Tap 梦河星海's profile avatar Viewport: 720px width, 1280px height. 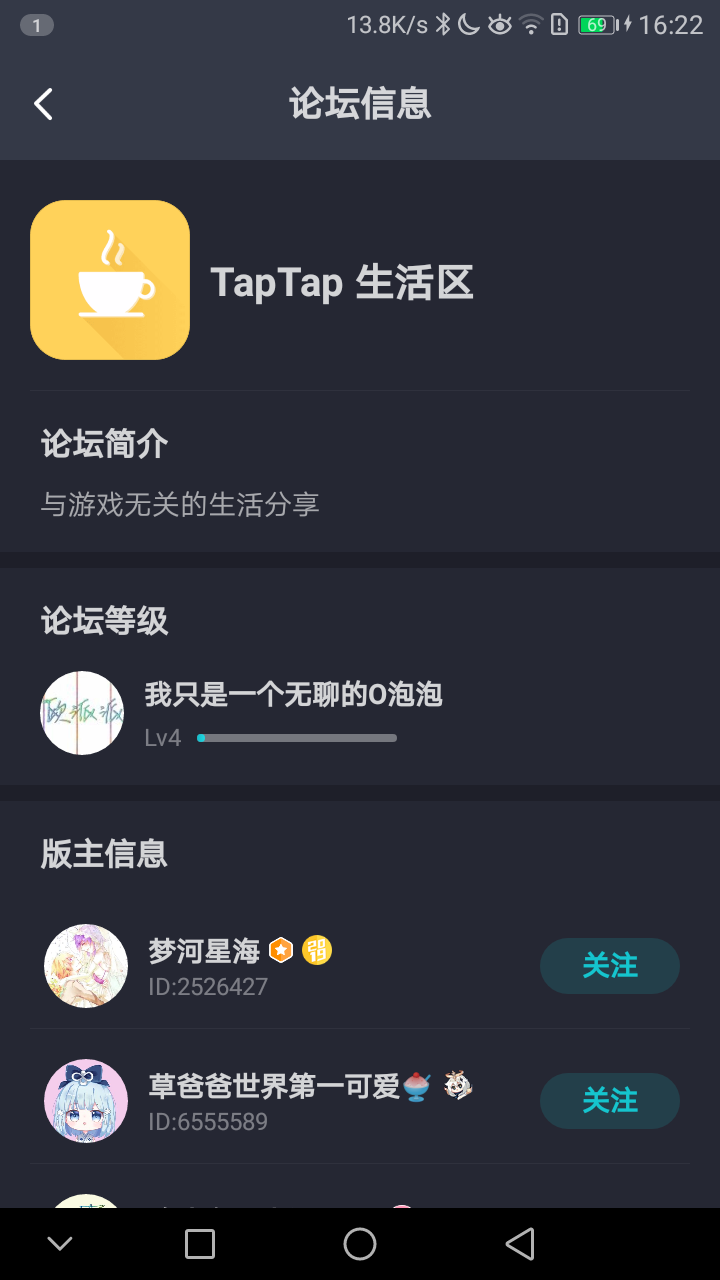pos(86,966)
